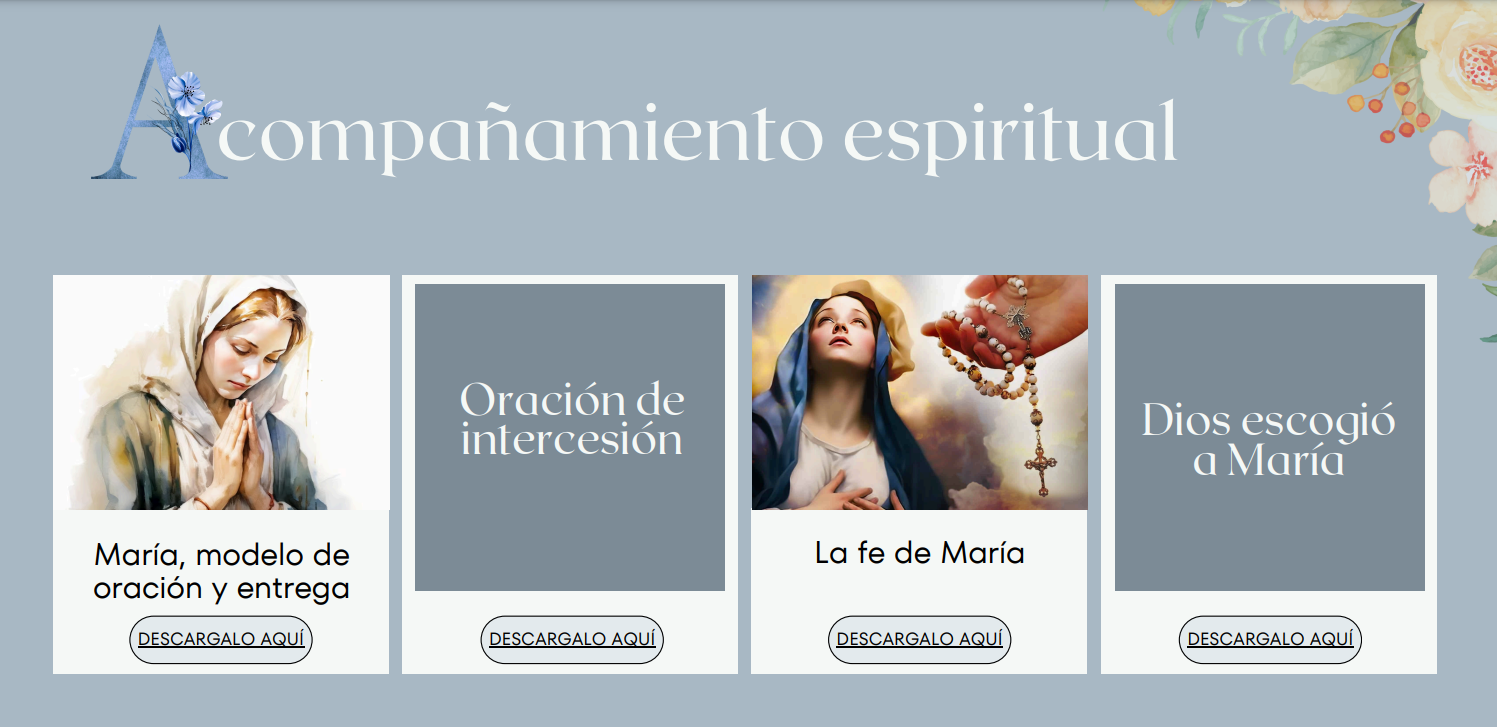View the La fe de María rosary image
Viewport: 1497px width, 727px height.
coord(919,393)
